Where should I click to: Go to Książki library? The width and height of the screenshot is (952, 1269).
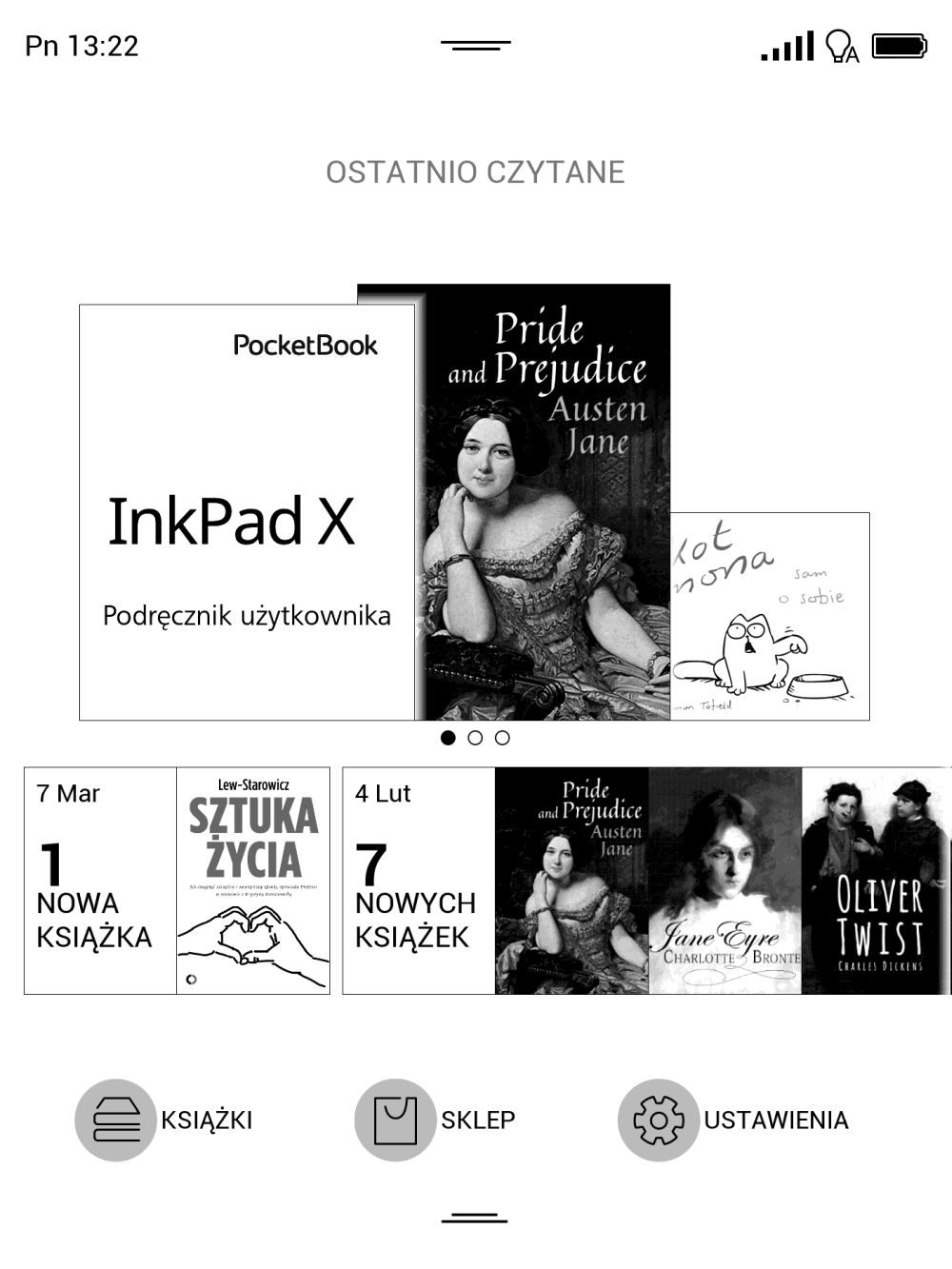[165, 1120]
